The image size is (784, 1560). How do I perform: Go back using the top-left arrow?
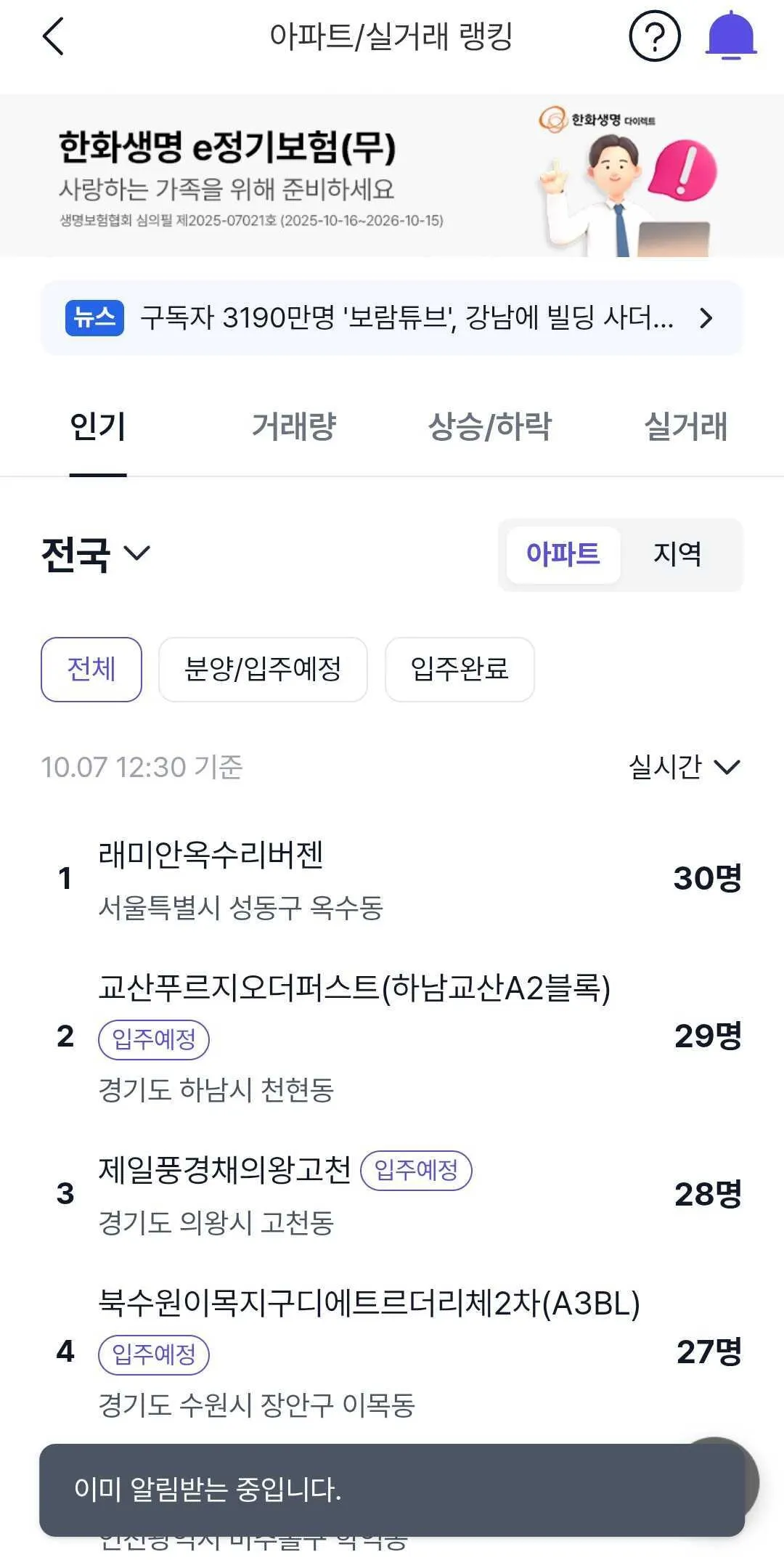[x=54, y=36]
